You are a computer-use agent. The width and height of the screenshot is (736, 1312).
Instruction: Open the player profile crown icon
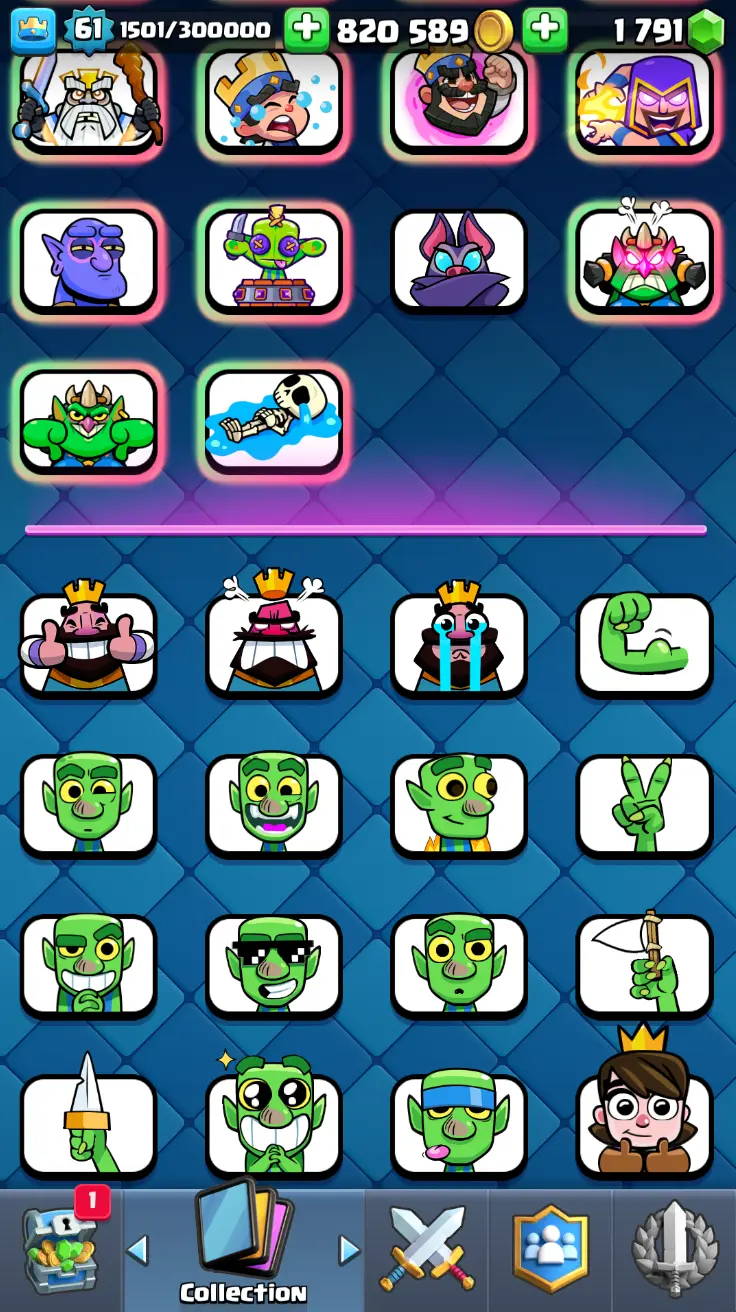click(32, 31)
